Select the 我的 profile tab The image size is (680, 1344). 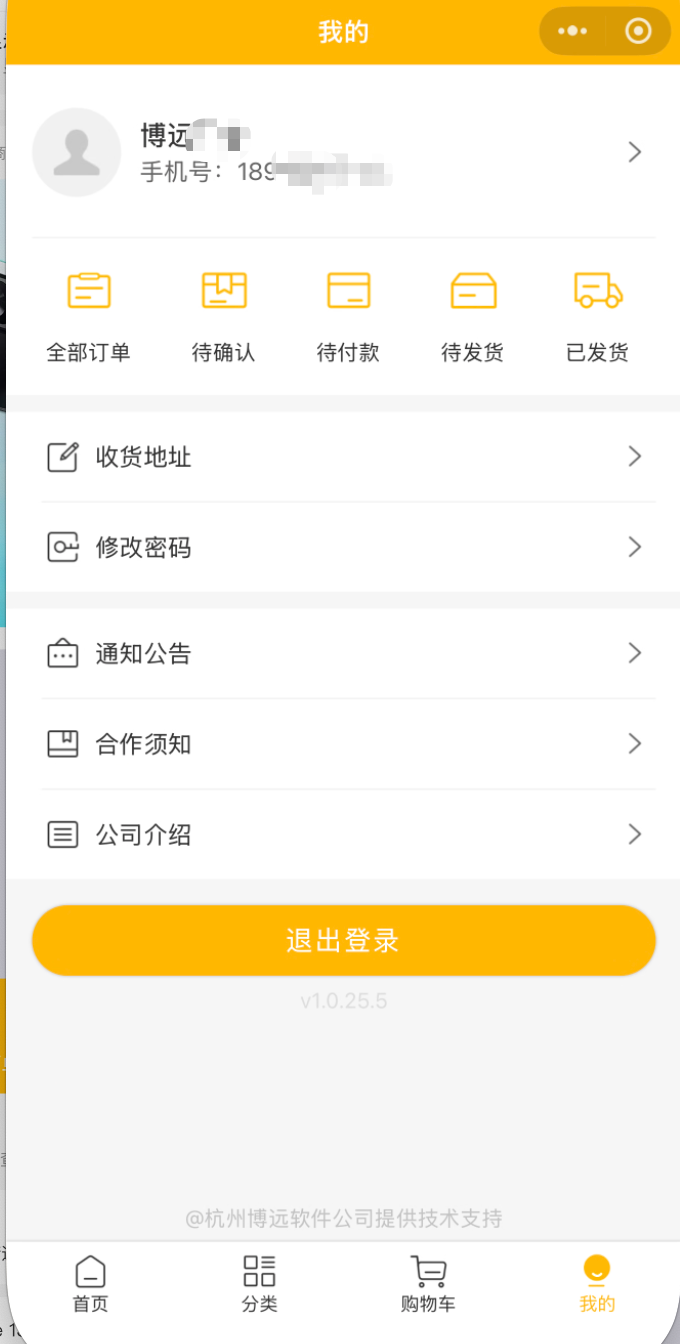coord(597,1284)
